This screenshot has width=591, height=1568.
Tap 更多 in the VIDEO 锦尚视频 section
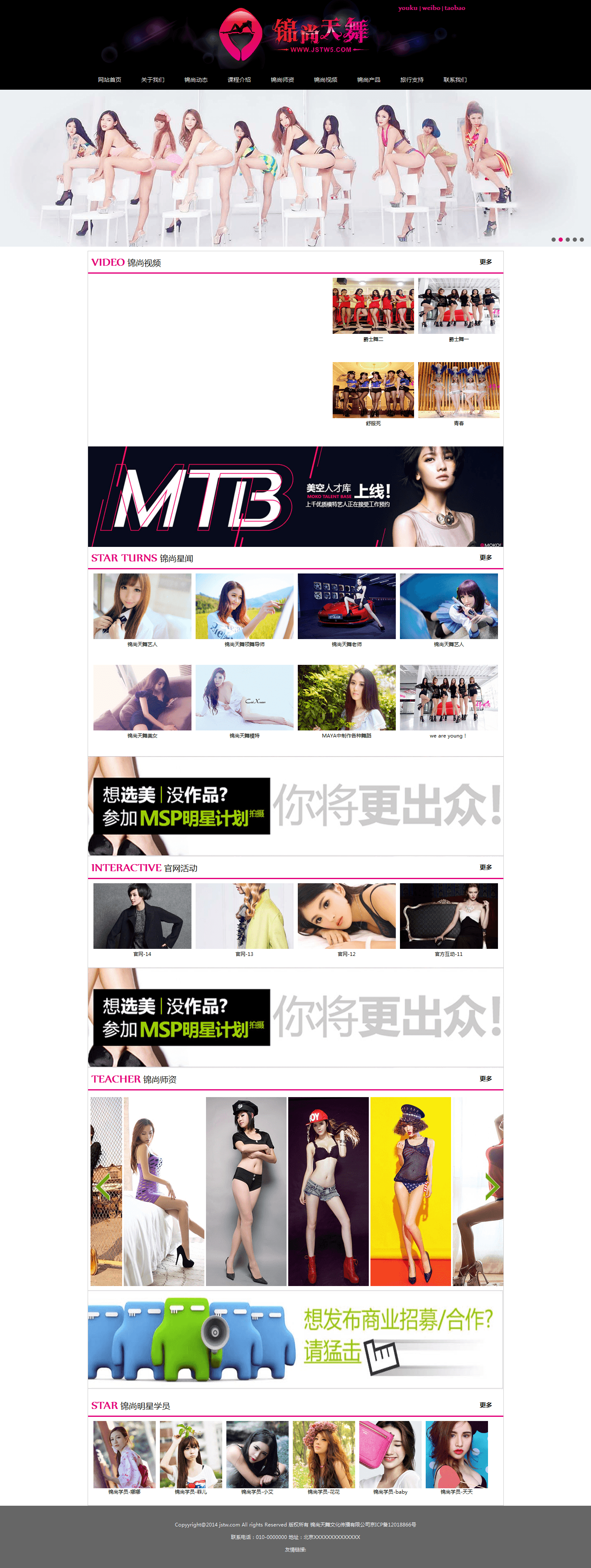486,262
